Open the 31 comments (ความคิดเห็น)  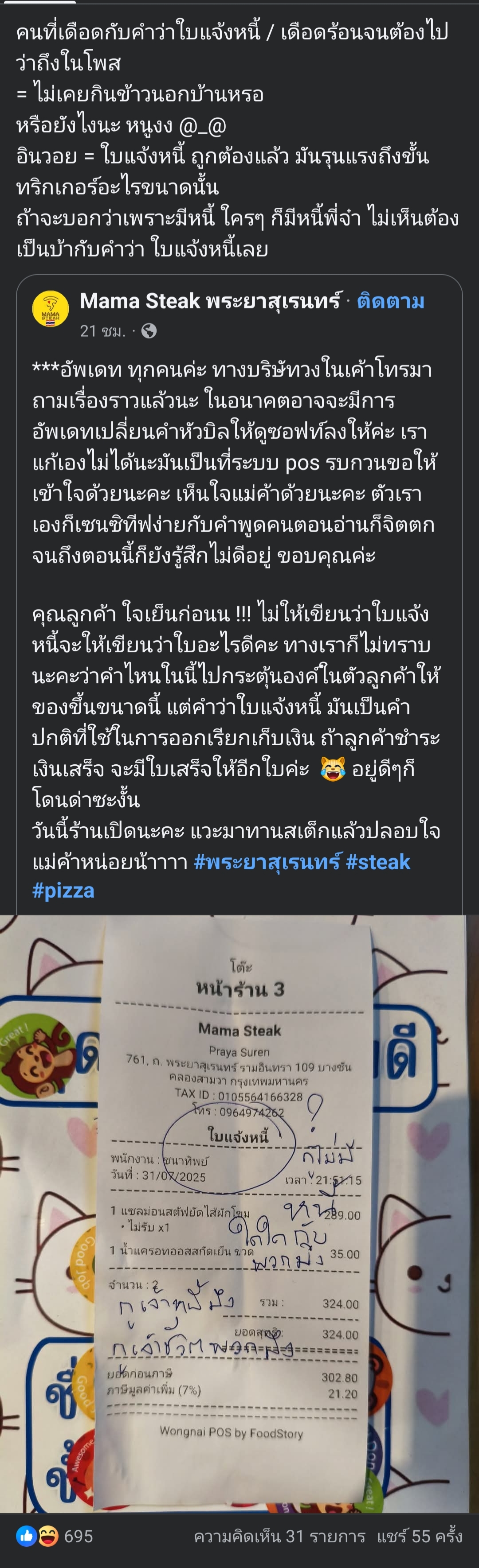coord(279,1536)
